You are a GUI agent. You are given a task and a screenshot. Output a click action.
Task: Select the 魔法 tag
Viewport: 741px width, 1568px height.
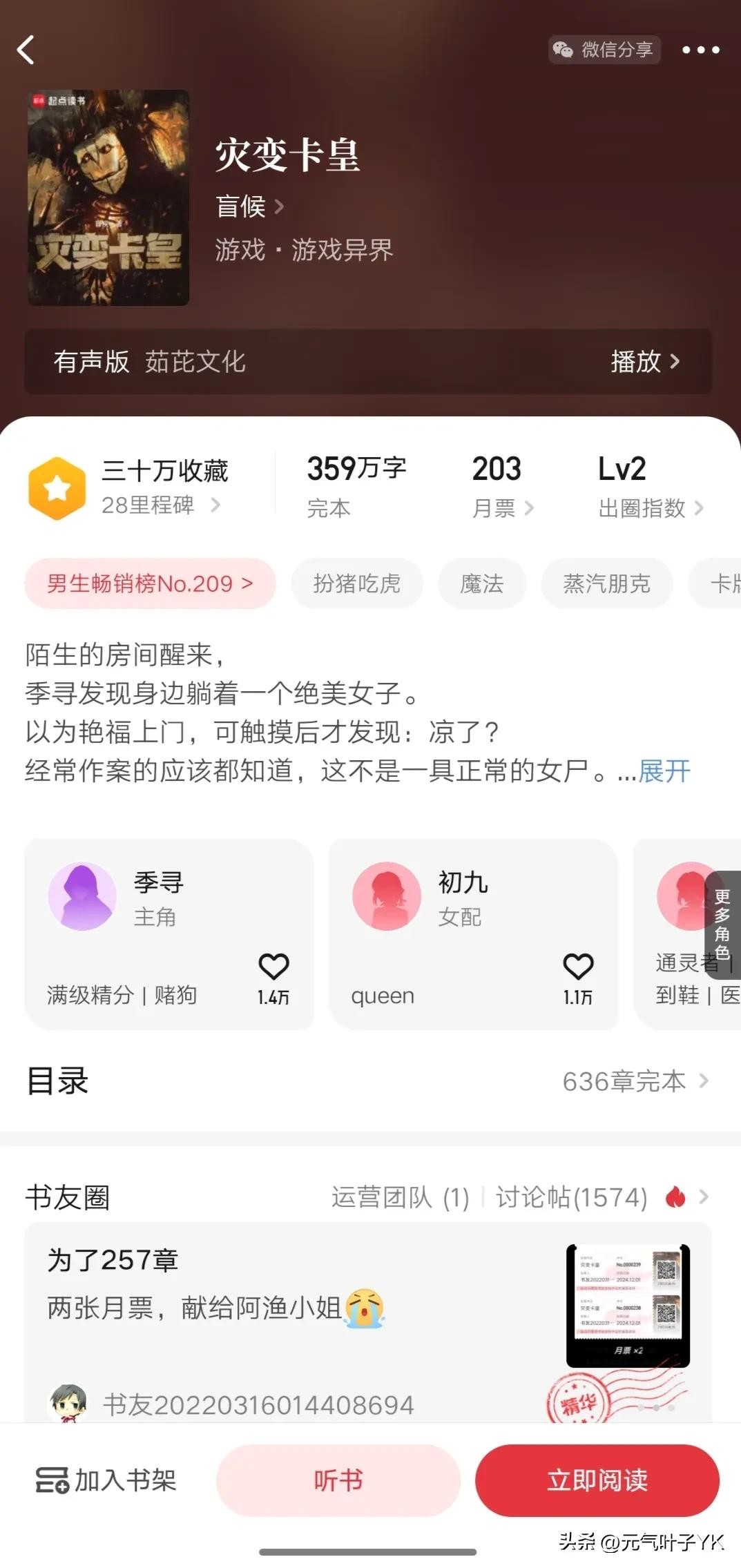(481, 584)
